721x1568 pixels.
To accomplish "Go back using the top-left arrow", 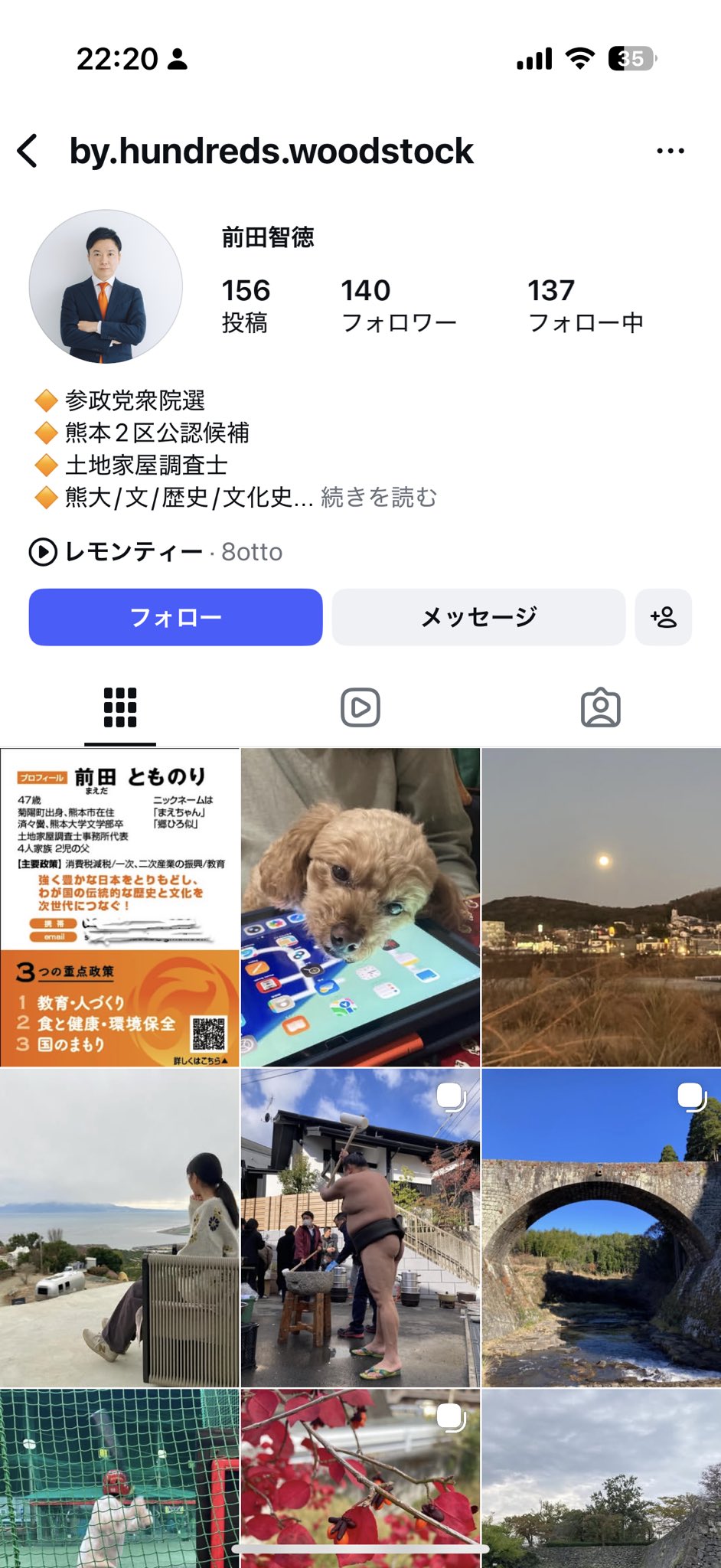I will 28,151.
